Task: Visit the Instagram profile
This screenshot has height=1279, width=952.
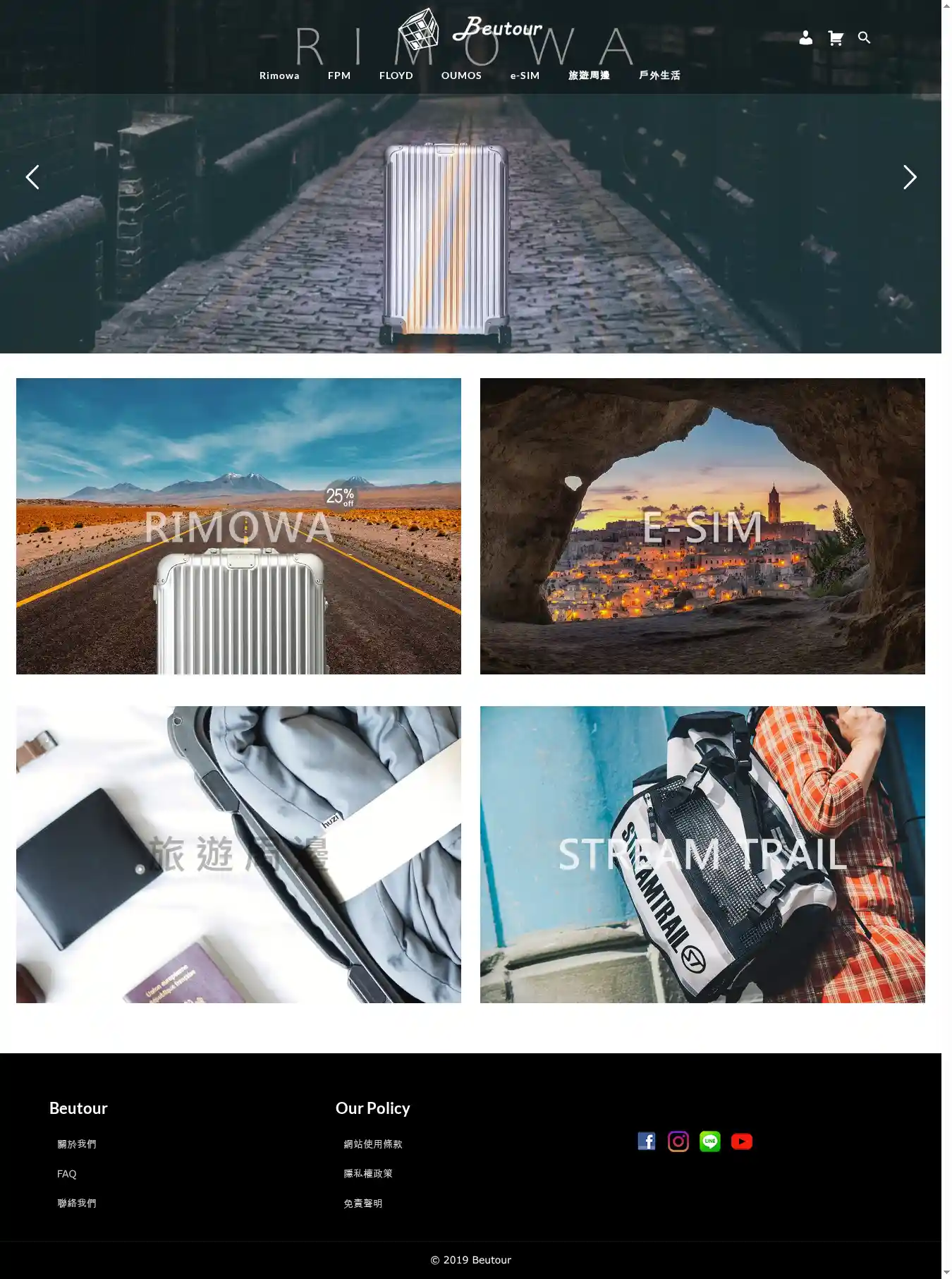Action: [x=678, y=1141]
